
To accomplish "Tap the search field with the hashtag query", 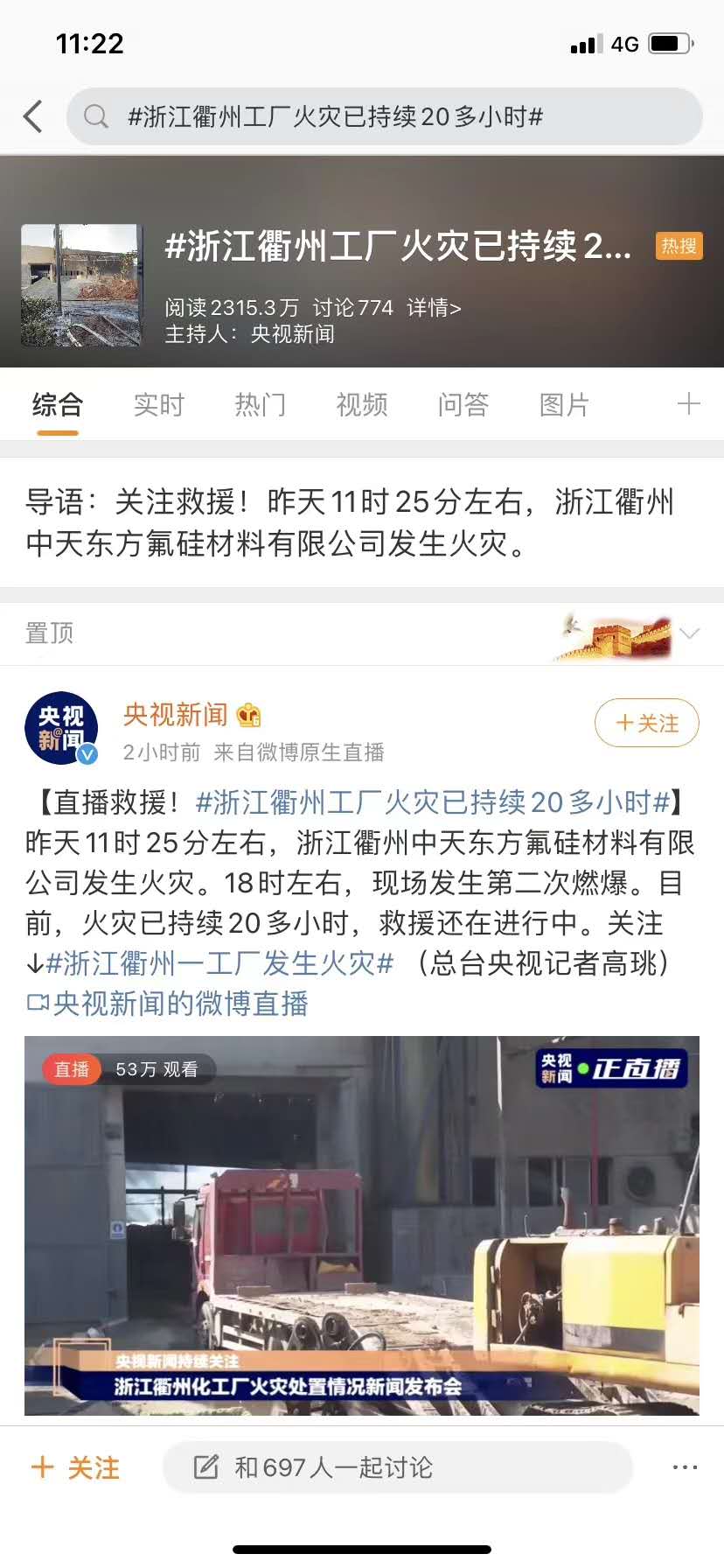I will [385, 116].
